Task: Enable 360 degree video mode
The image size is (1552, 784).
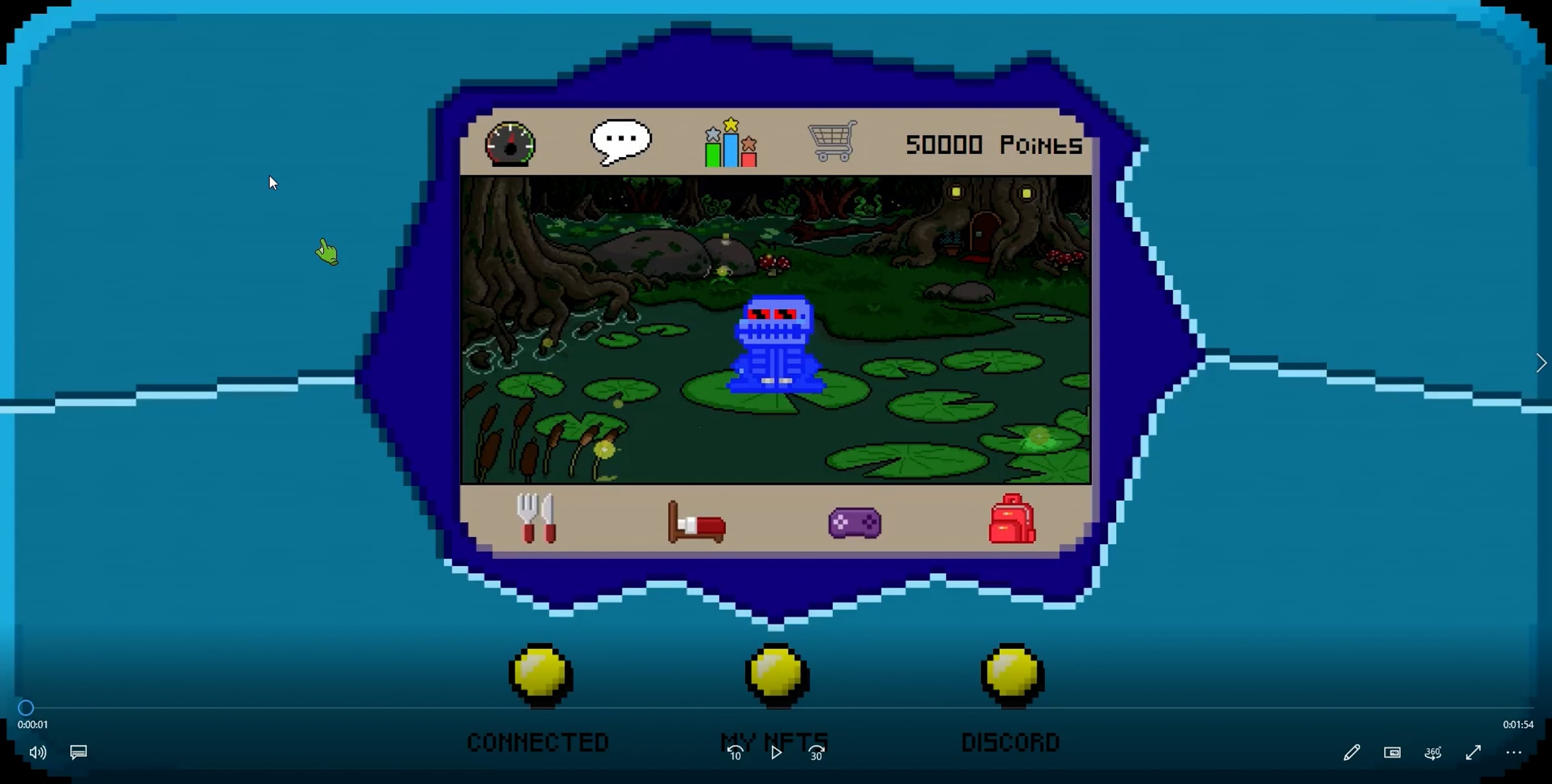Action: click(x=1433, y=752)
